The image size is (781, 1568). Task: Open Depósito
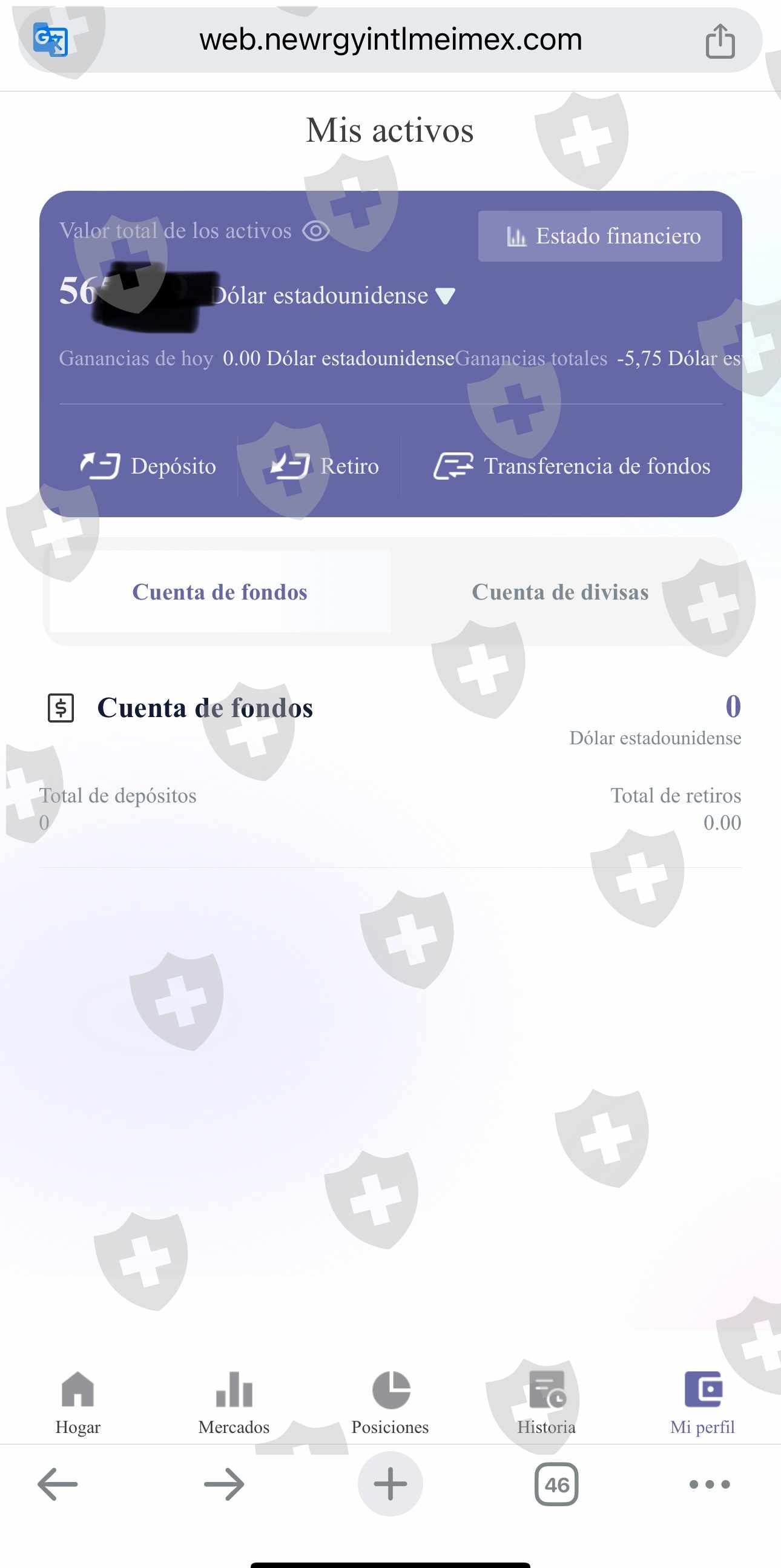coord(148,466)
